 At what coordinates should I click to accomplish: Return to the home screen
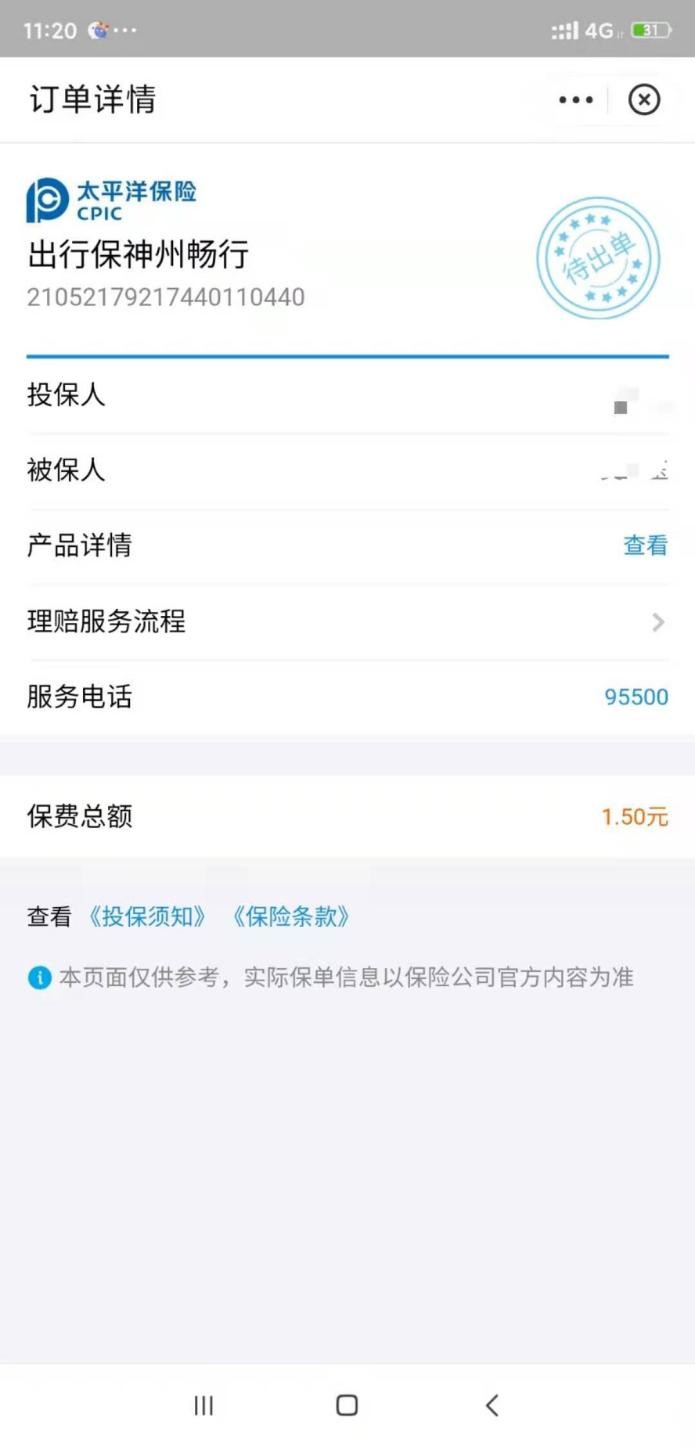click(347, 1405)
